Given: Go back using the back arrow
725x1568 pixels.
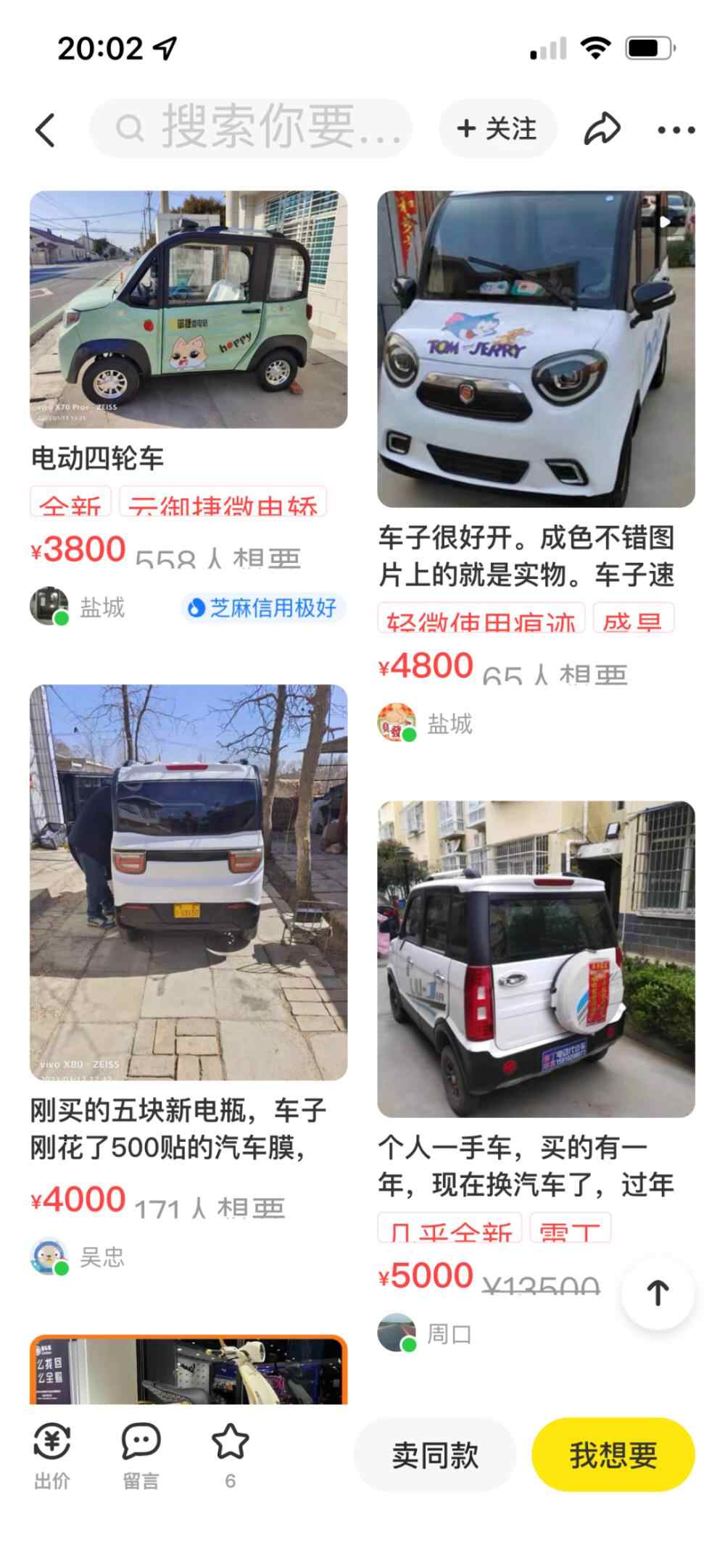Looking at the screenshot, I should click(45, 130).
